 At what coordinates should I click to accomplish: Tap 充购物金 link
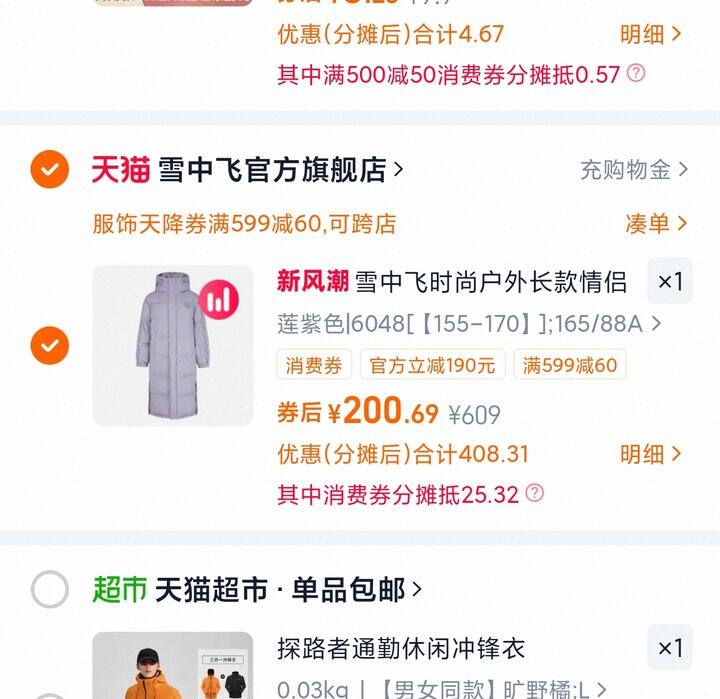pos(634,170)
